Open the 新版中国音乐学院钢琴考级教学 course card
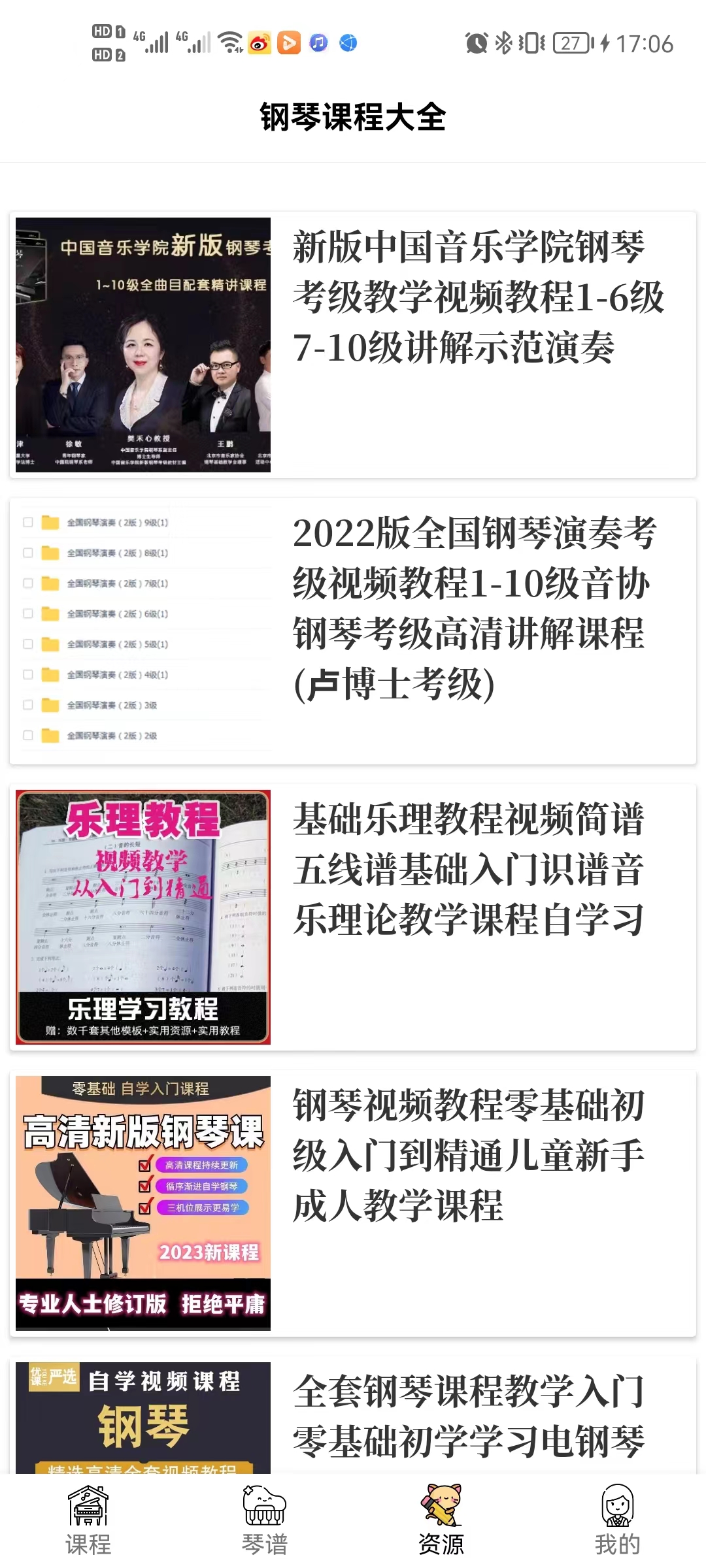The width and height of the screenshot is (706, 1568). coord(353,344)
